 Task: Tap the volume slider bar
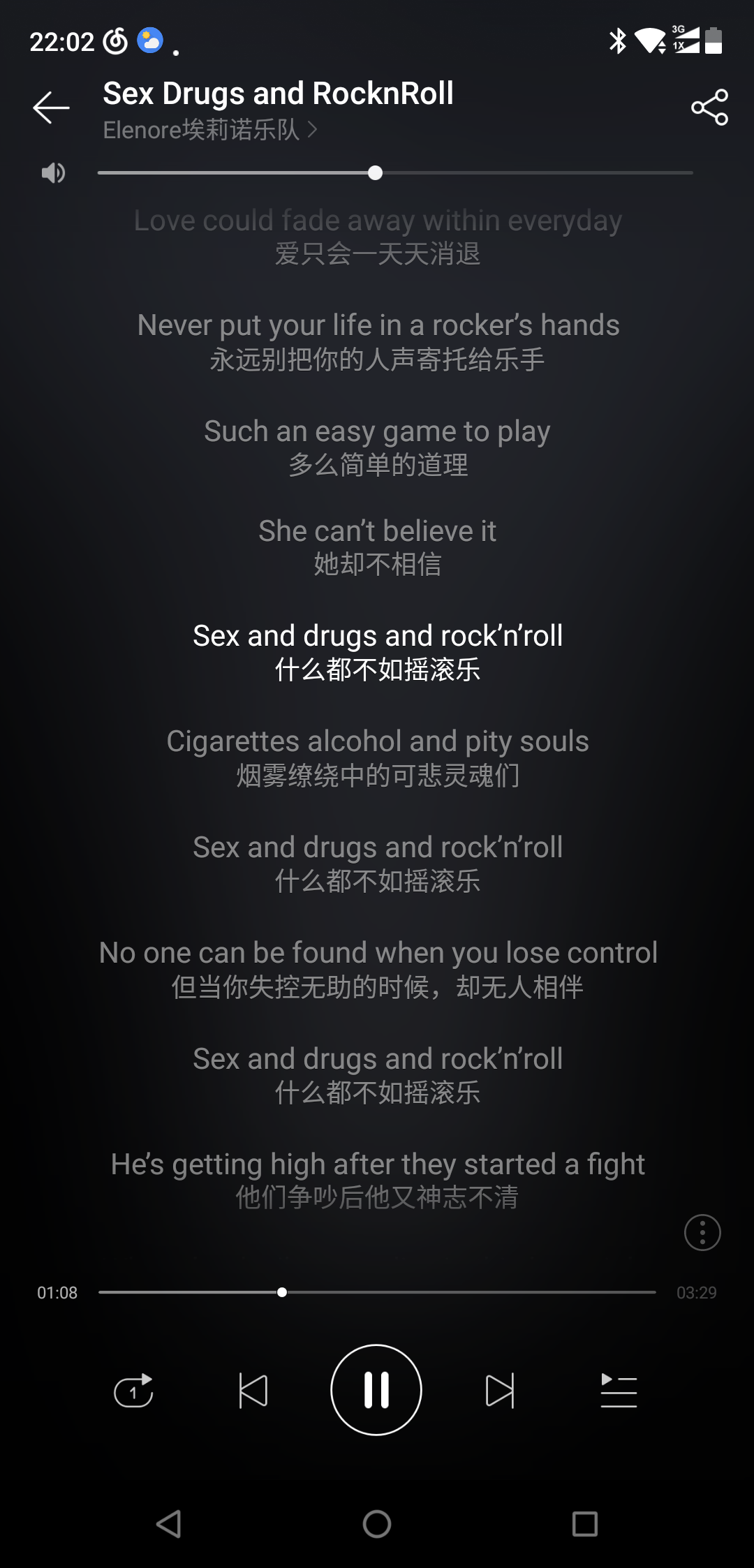click(394, 172)
